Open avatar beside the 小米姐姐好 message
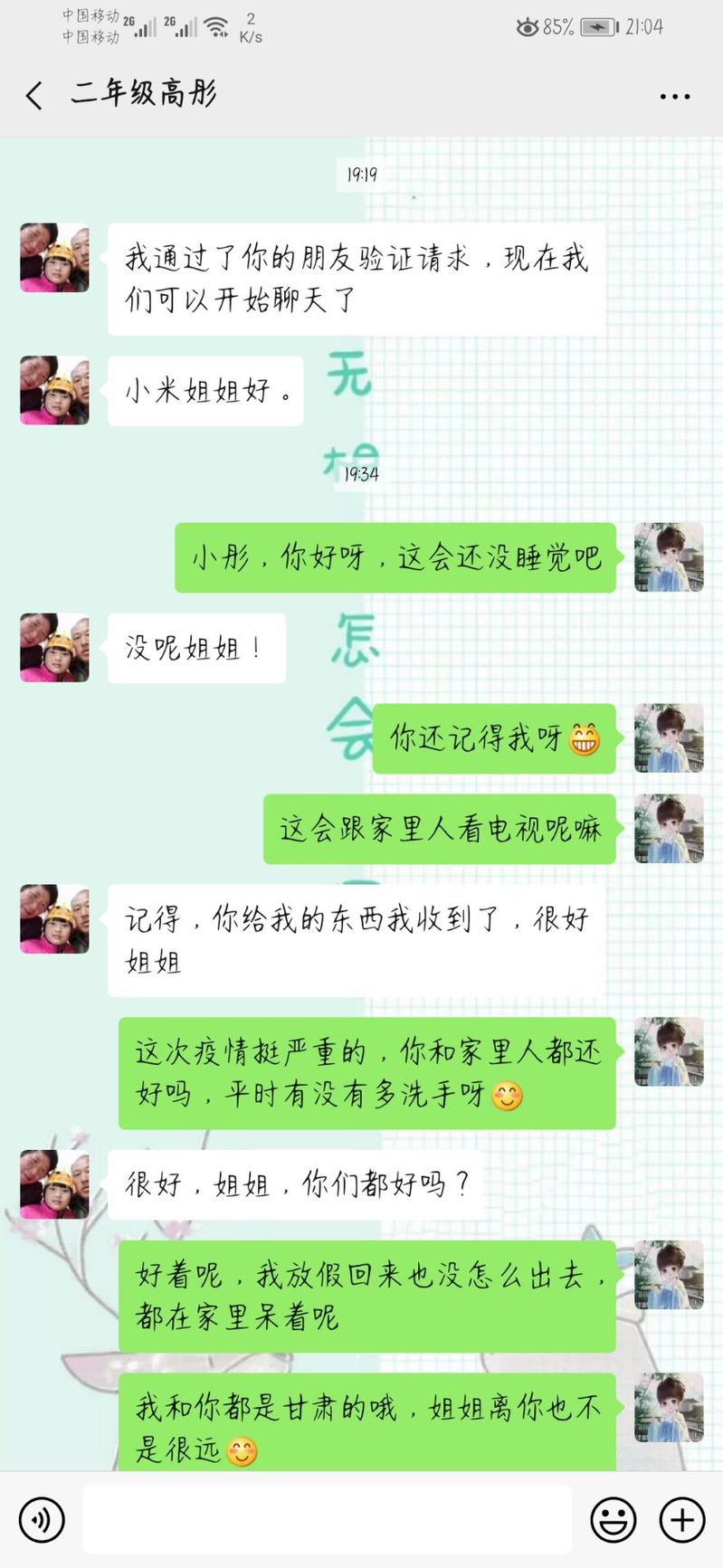The width and height of the screenshot is (723, 1568). click(54, 390)
